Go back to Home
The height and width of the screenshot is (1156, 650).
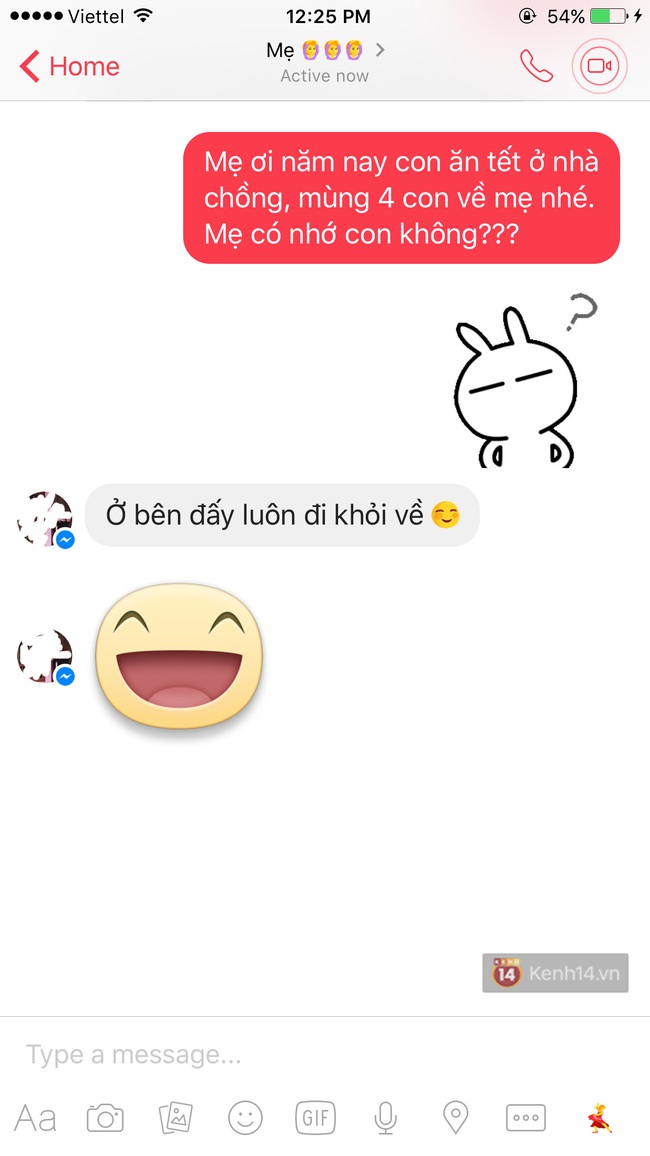pos(69,67)
